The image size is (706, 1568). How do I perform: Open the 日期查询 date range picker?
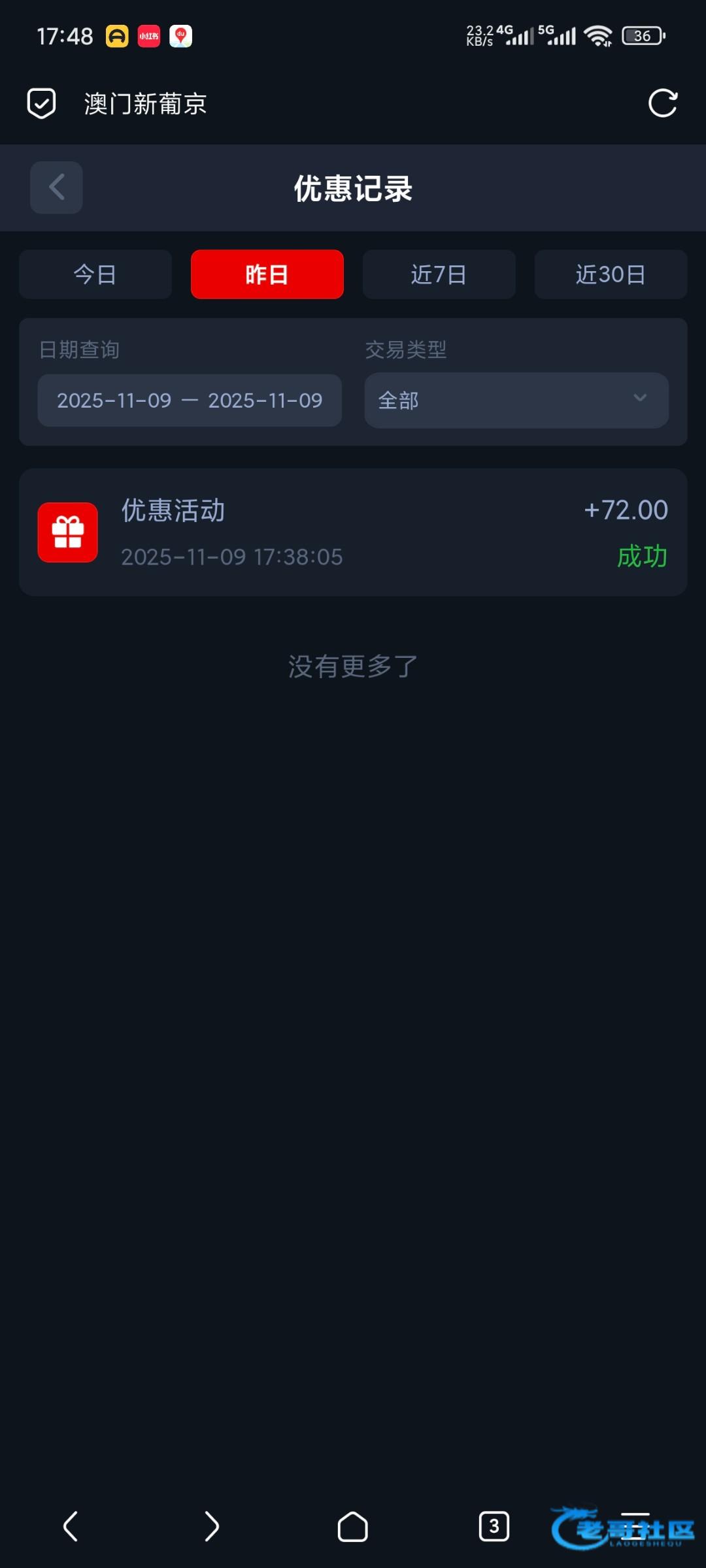tap(190, 400)
